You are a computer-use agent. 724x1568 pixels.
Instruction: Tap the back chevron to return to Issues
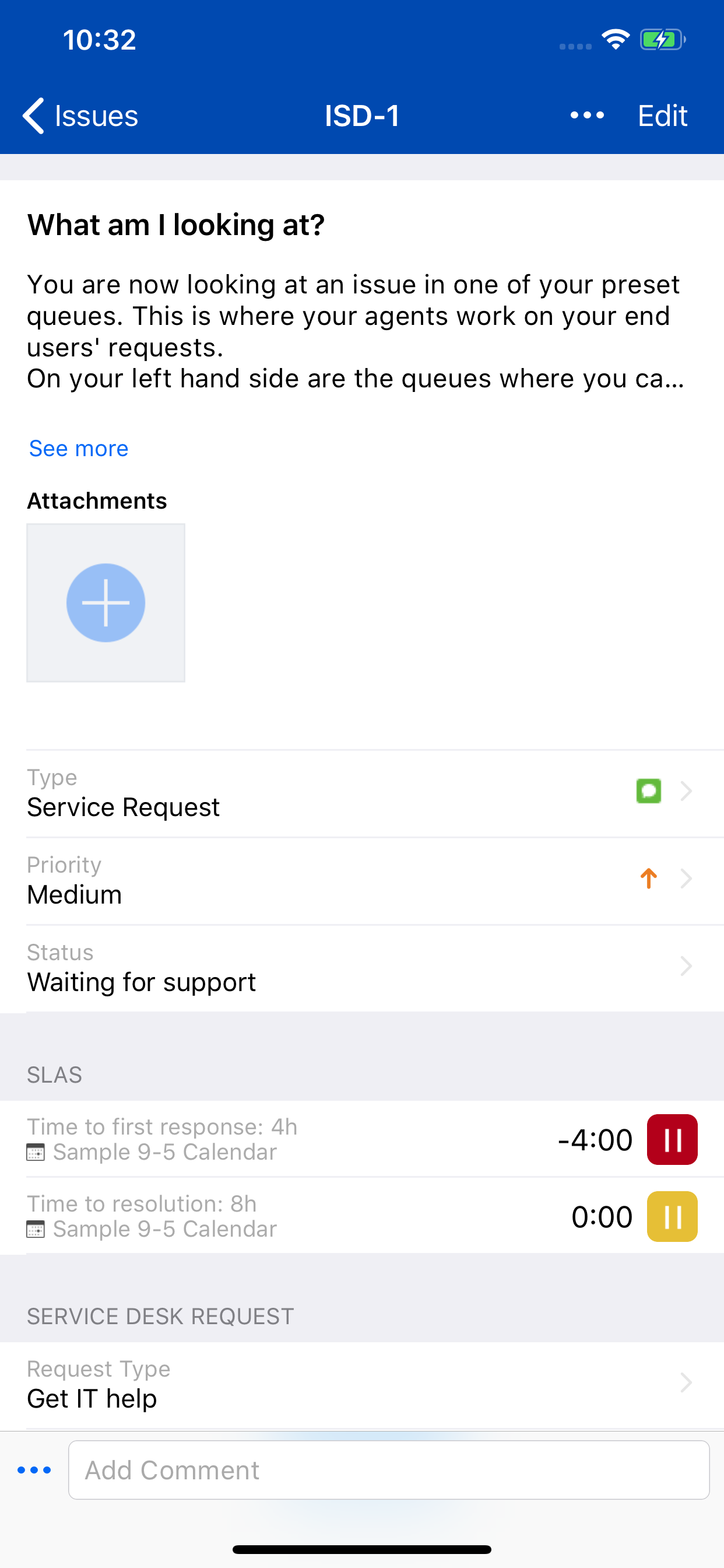[32, 115]
